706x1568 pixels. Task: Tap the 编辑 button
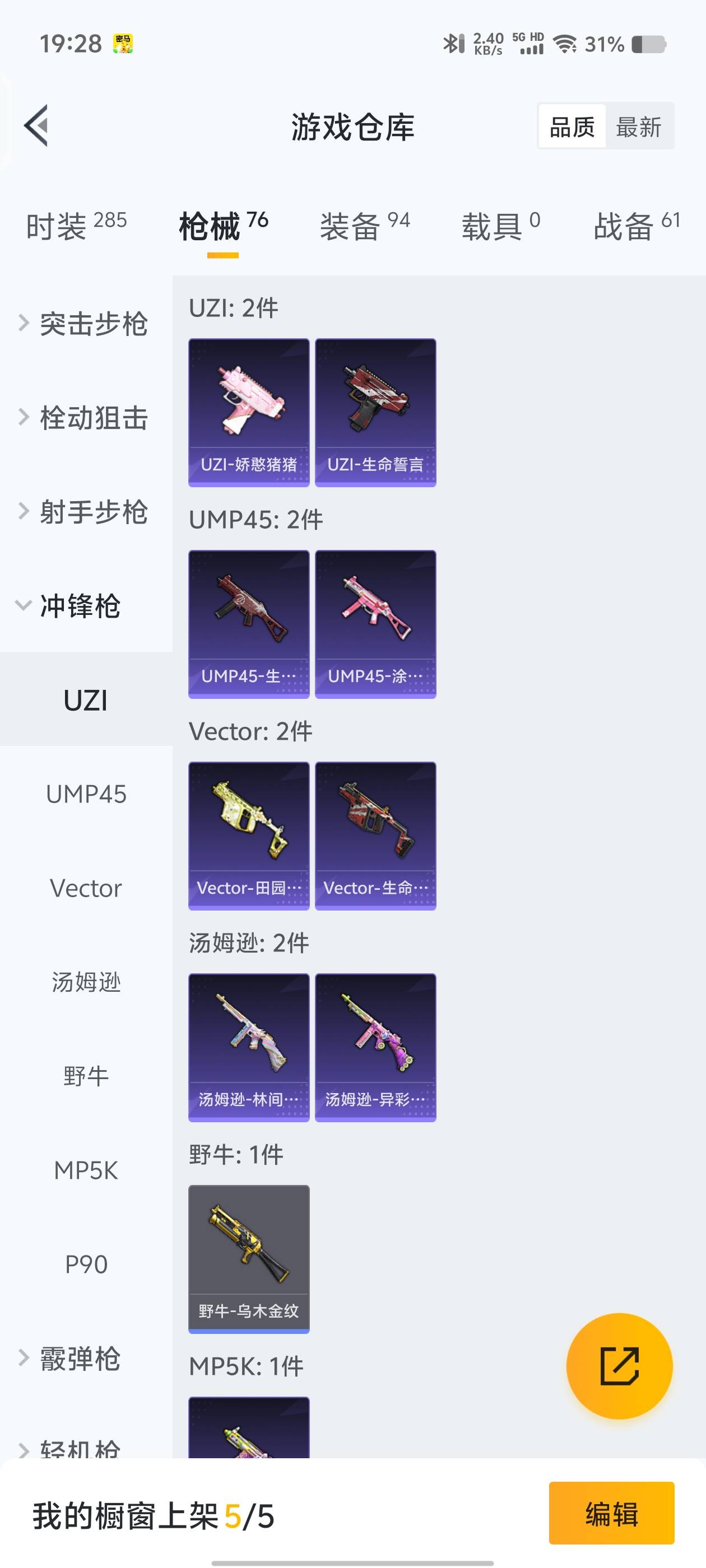coord(611,1513)
